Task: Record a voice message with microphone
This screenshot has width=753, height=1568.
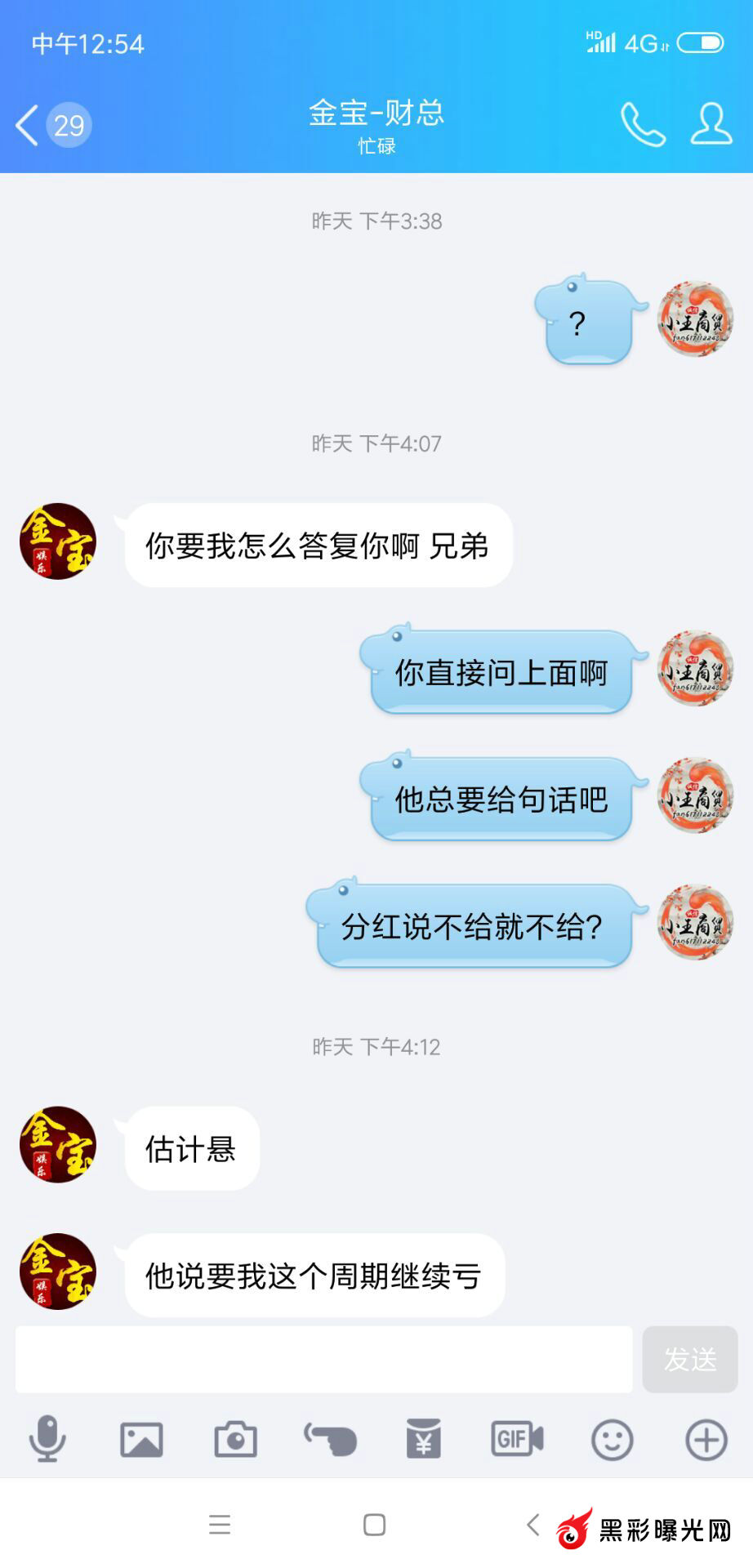Action: 47,1439
